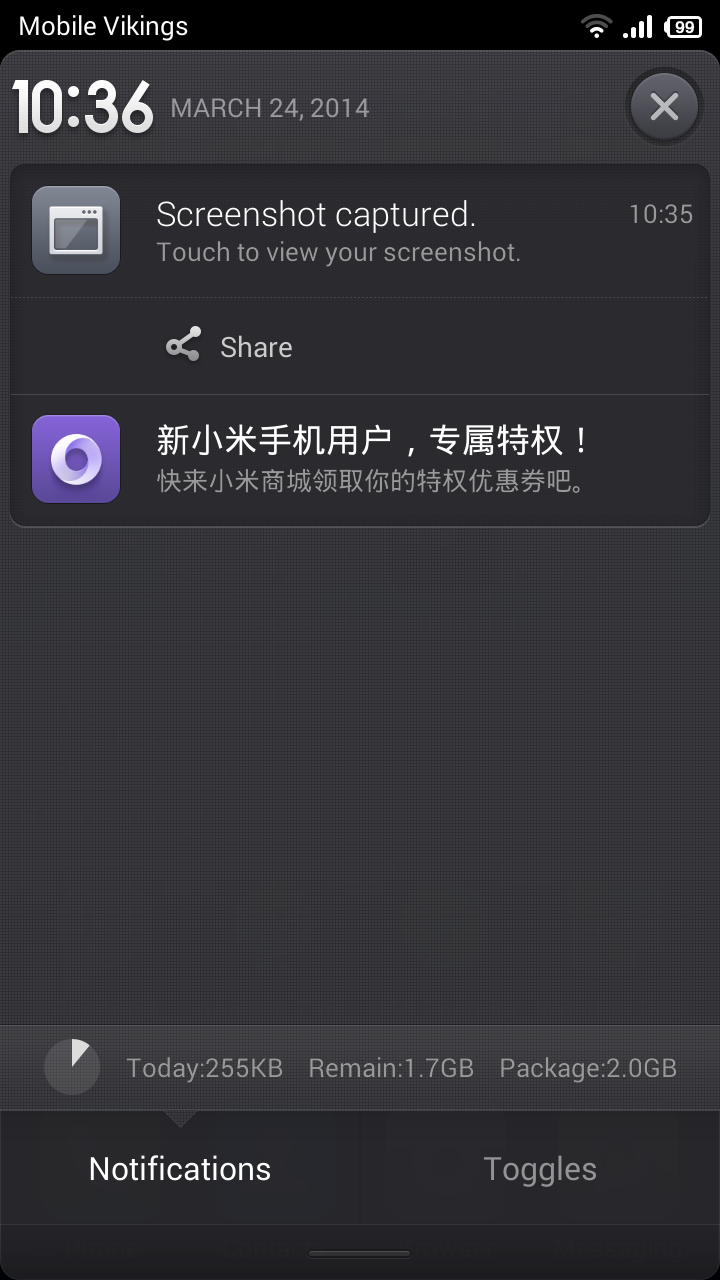Open the data usage bar showing Today:255KB
This screenshot has height=1280, width=720.
point(360,1068)
